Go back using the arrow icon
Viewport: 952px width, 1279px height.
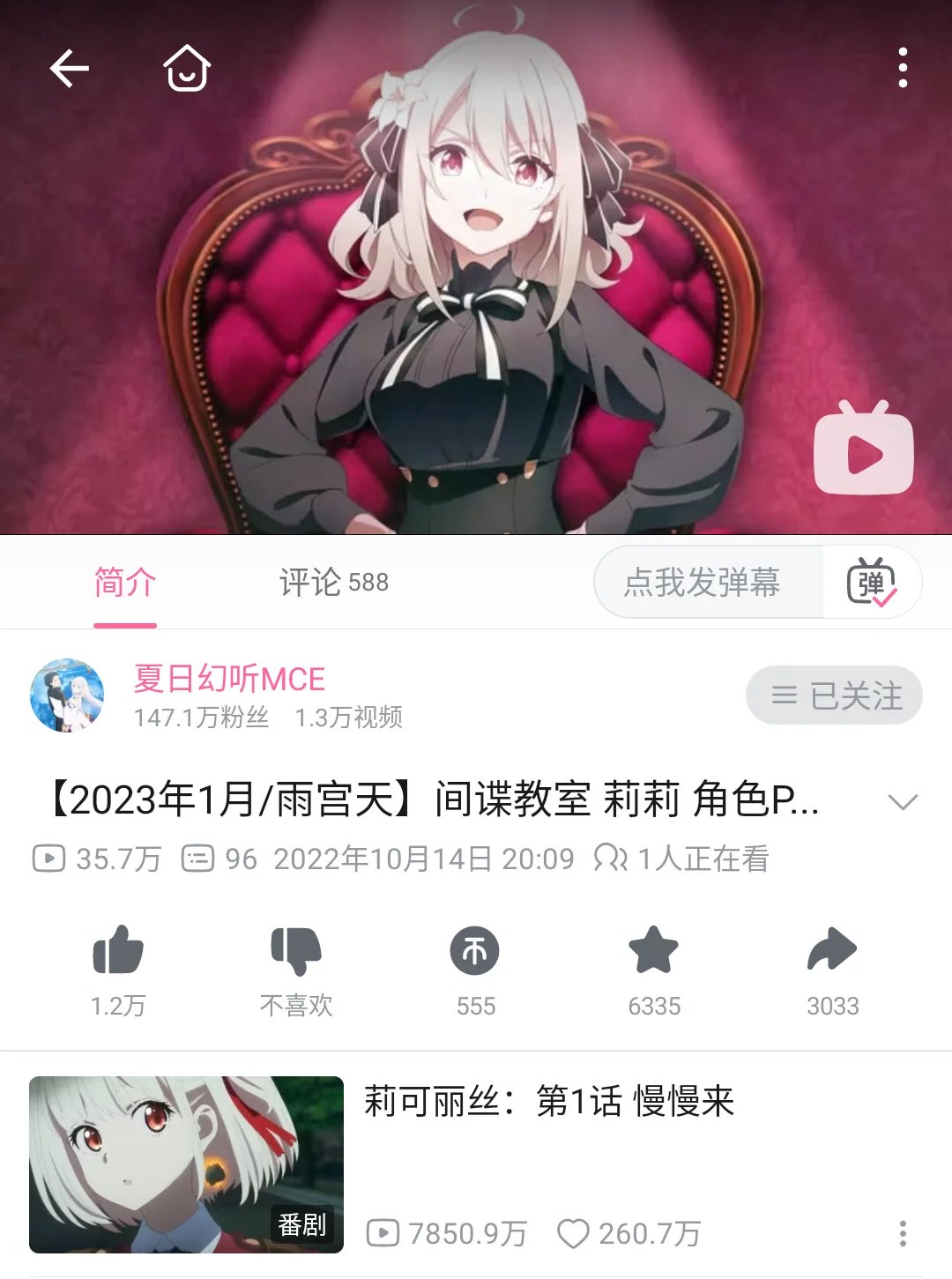coord(70,69)
